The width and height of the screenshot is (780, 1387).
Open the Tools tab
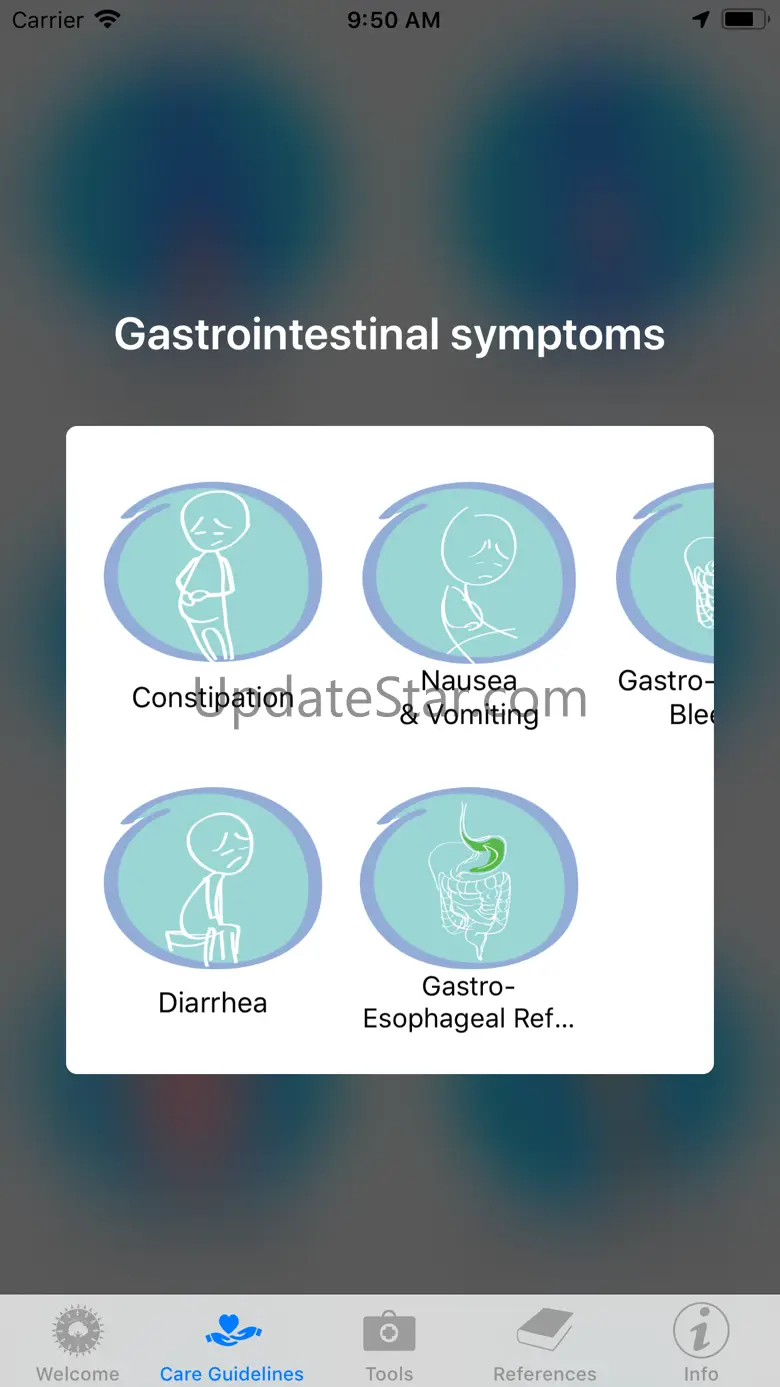point(389,1342)
